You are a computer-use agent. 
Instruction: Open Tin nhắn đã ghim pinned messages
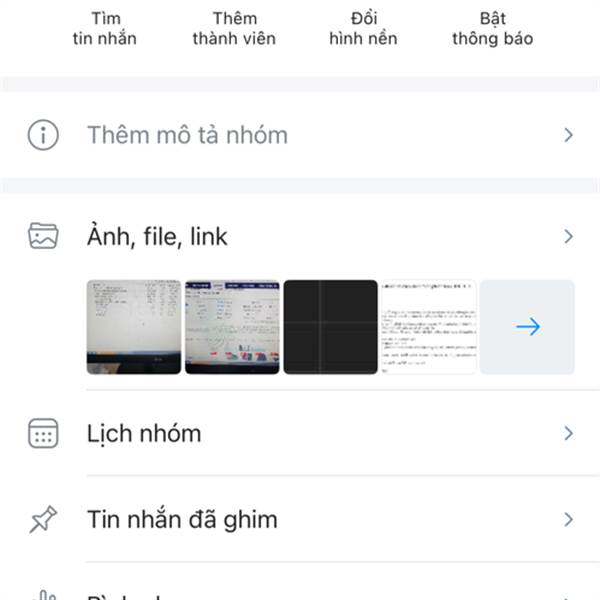coord(300,519)
